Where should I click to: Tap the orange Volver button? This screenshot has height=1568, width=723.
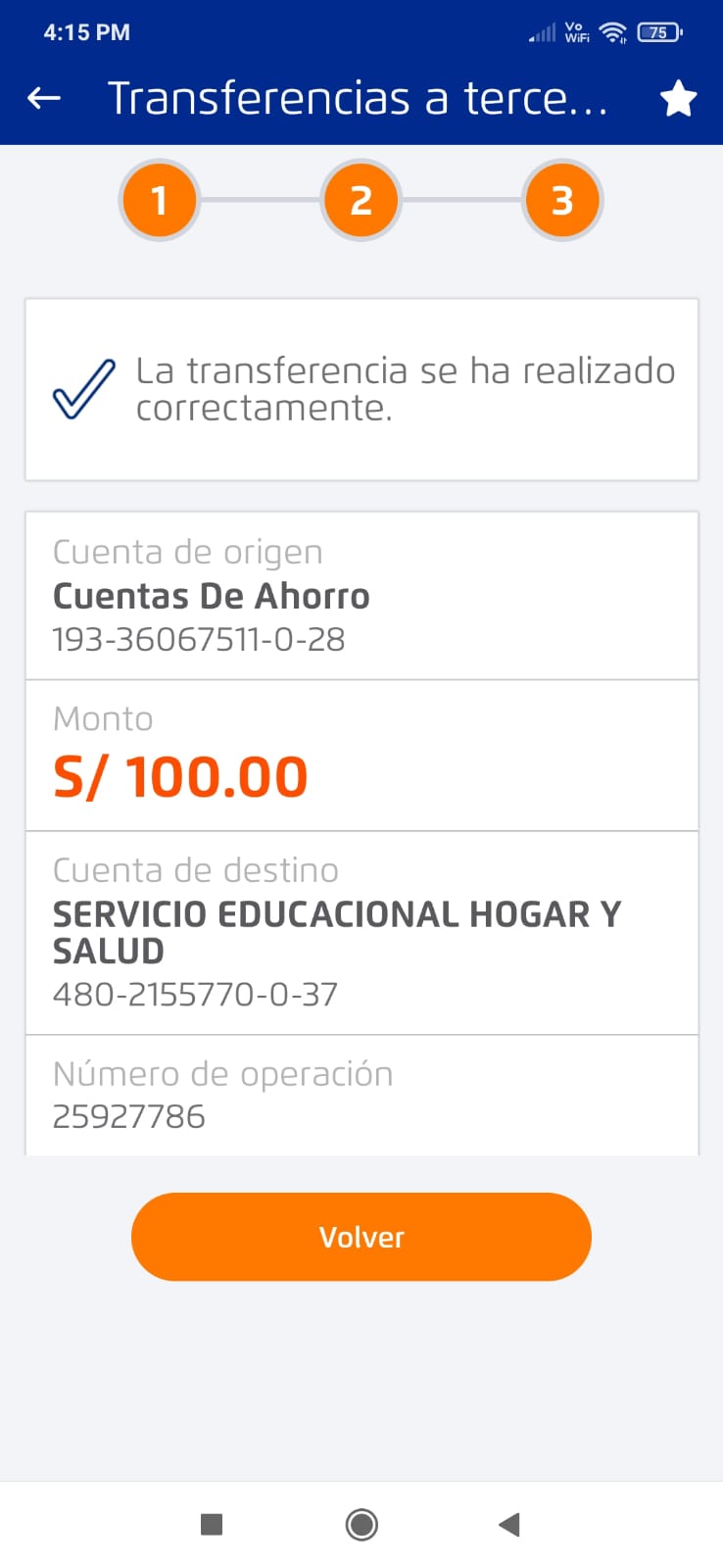361,1237
